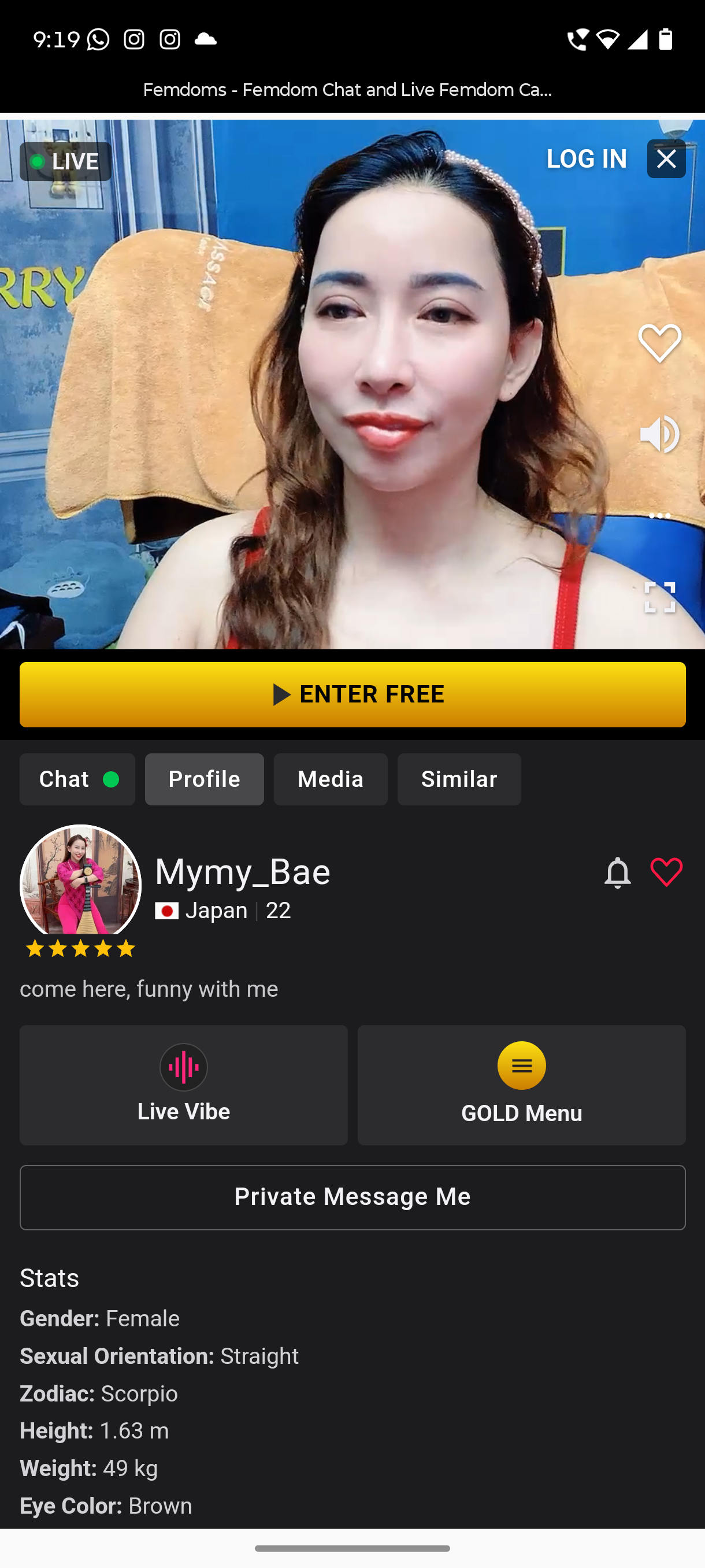705x1568 pixels.
Task: Open the GOLD Menu
Action: coord(521,1085)
